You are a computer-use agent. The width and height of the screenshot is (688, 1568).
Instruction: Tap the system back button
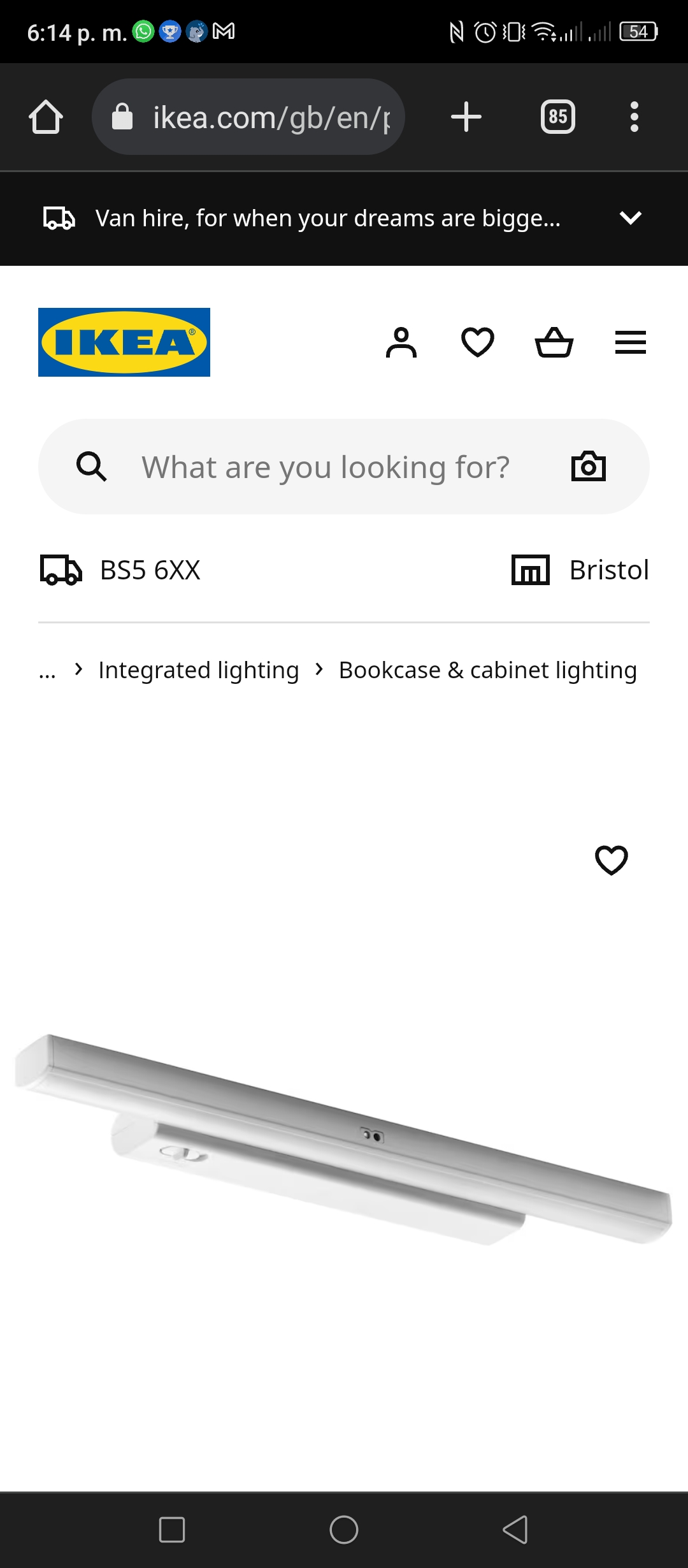pyautogui.click(x=515, y=1529)
